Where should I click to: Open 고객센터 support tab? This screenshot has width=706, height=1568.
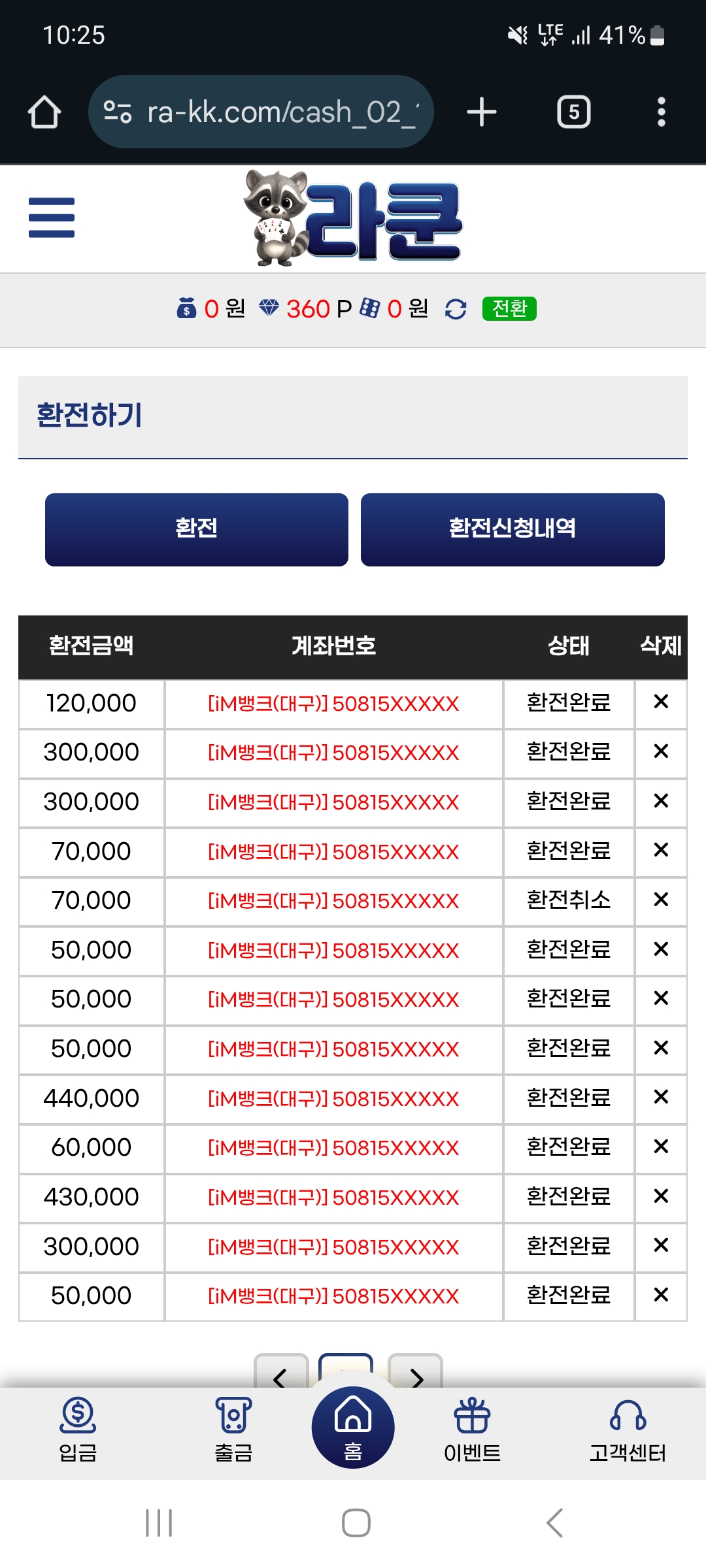pyautogui.click(x=628, y=1429)
